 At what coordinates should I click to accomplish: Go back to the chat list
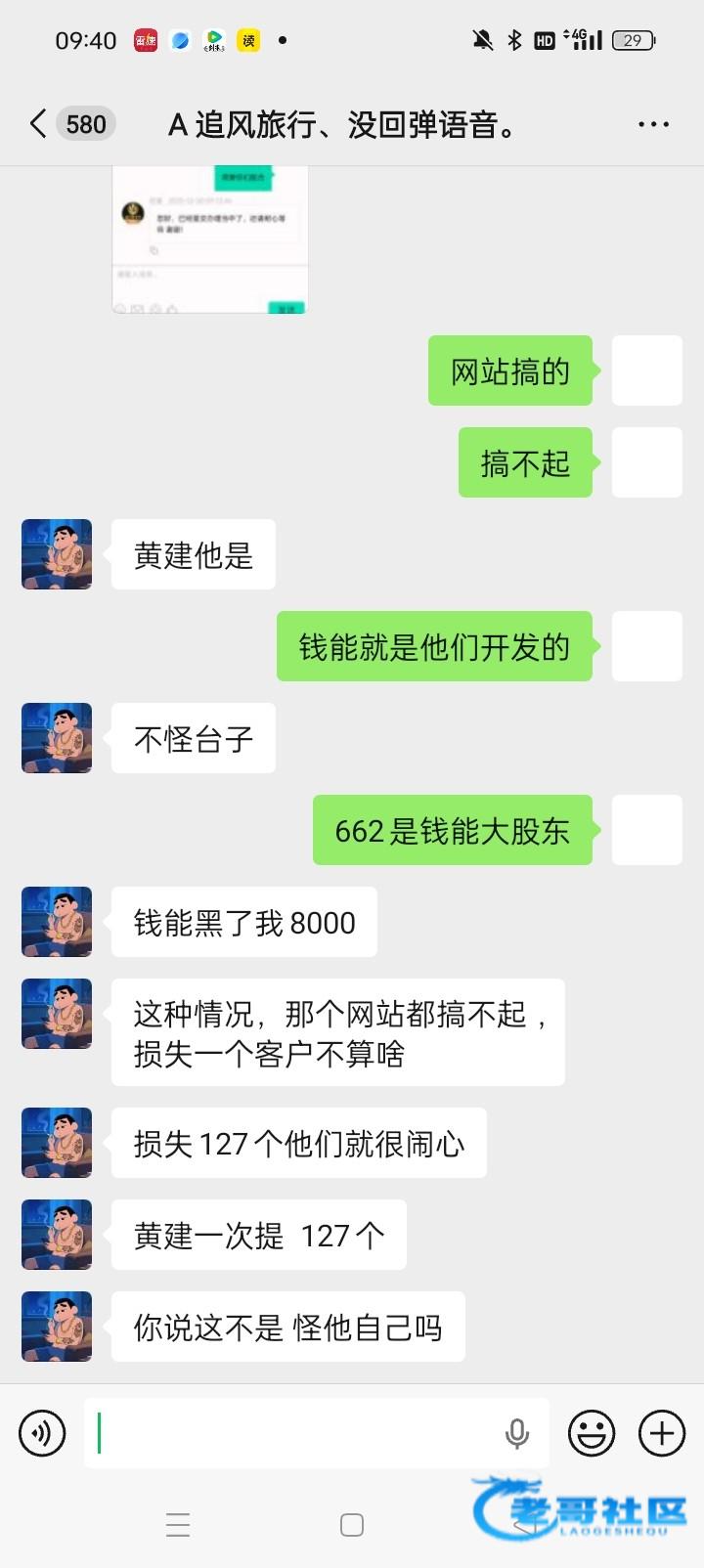point(39,124)
